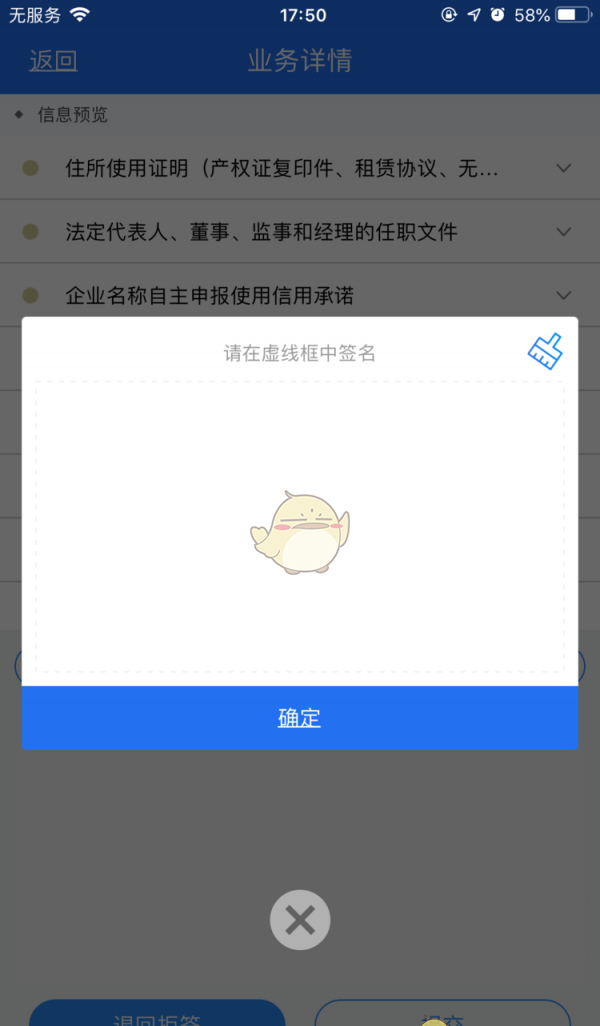Expand 企业名称自主申报使用信用承诺 row
Viewport: 600px width, 1026px height.
[563, 295]
